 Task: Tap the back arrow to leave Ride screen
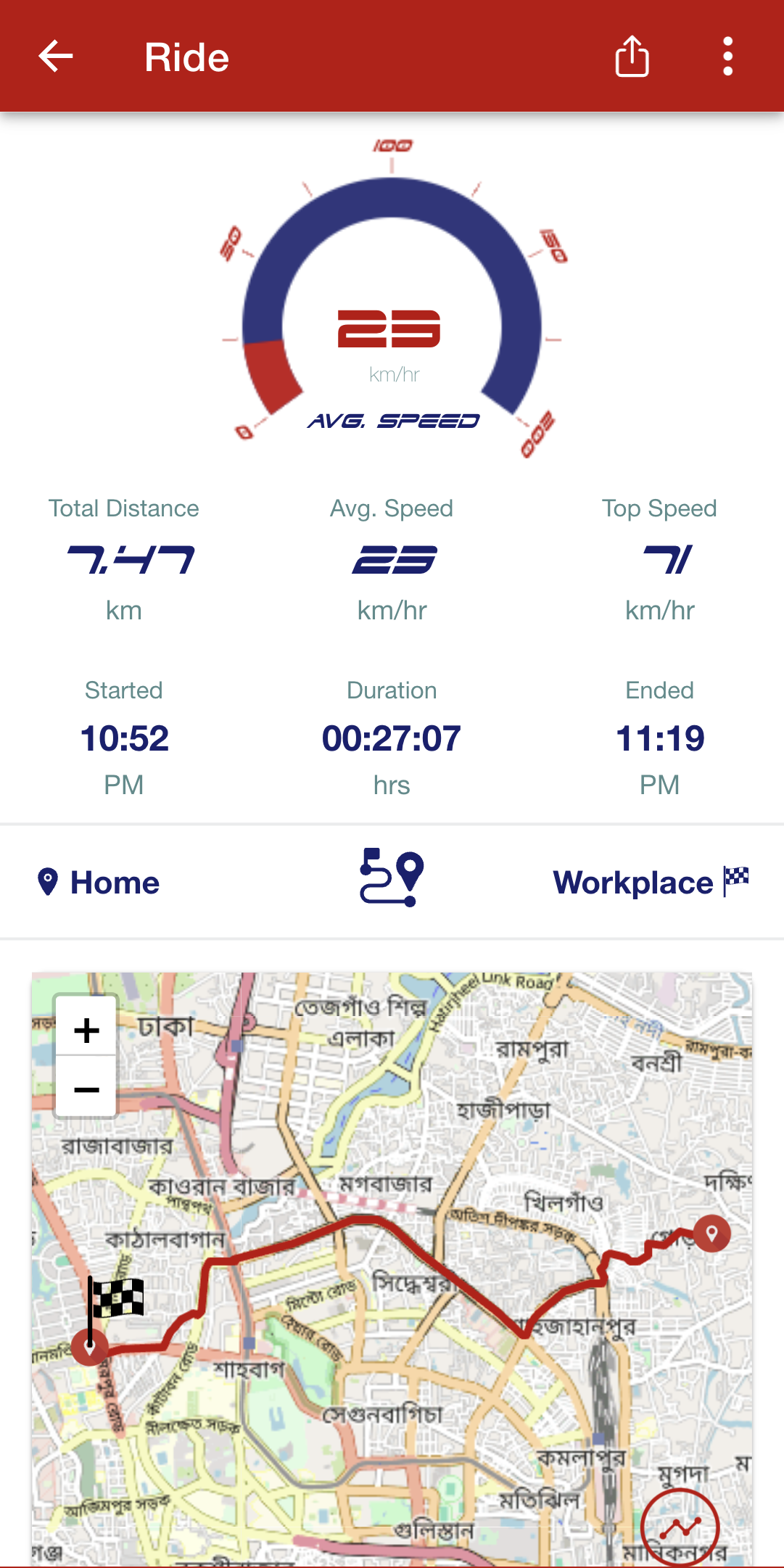[x=54, y=57]
